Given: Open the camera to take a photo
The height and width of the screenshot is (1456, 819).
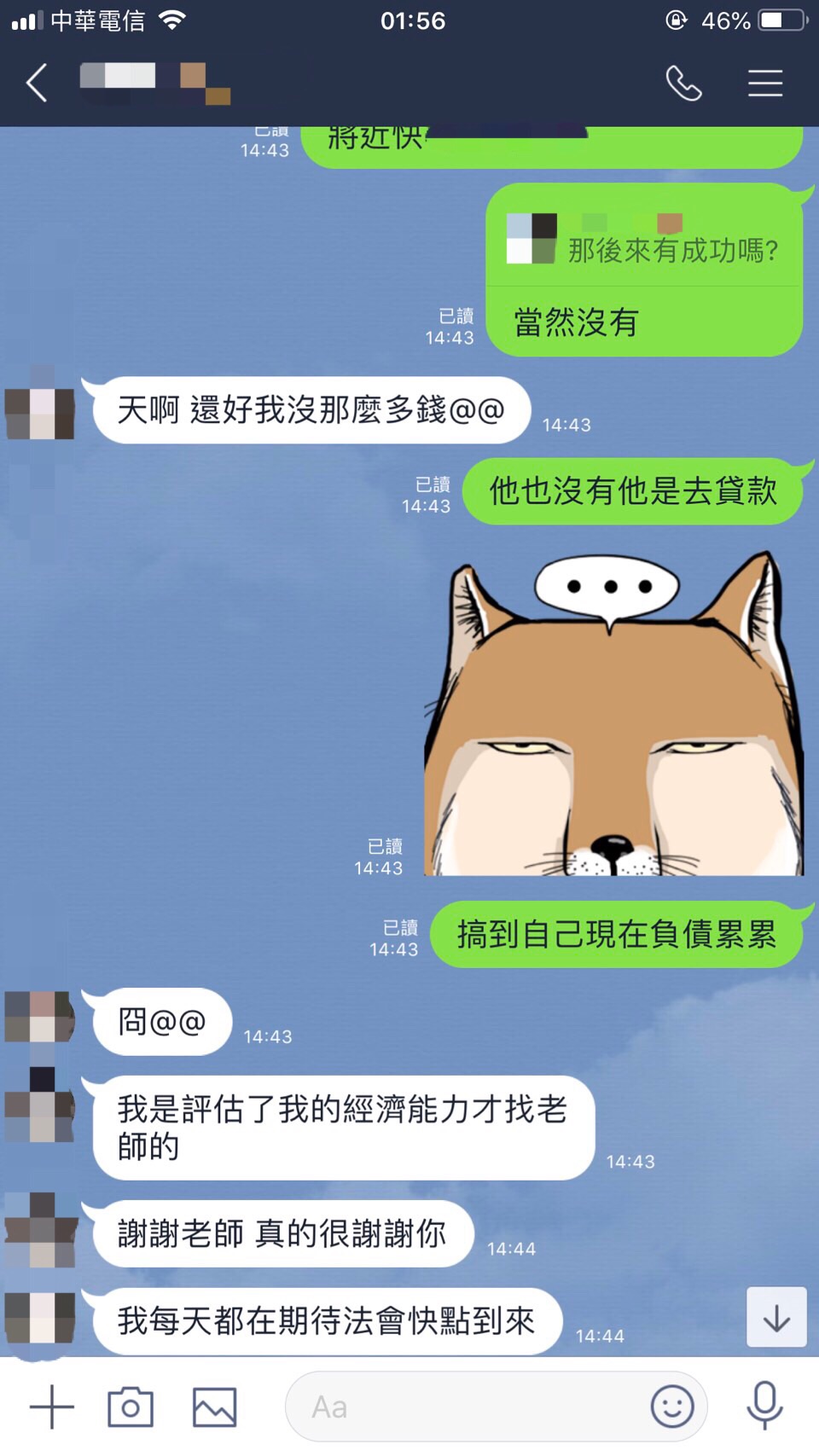Looking at the screenshot, I should [131, 1407].
